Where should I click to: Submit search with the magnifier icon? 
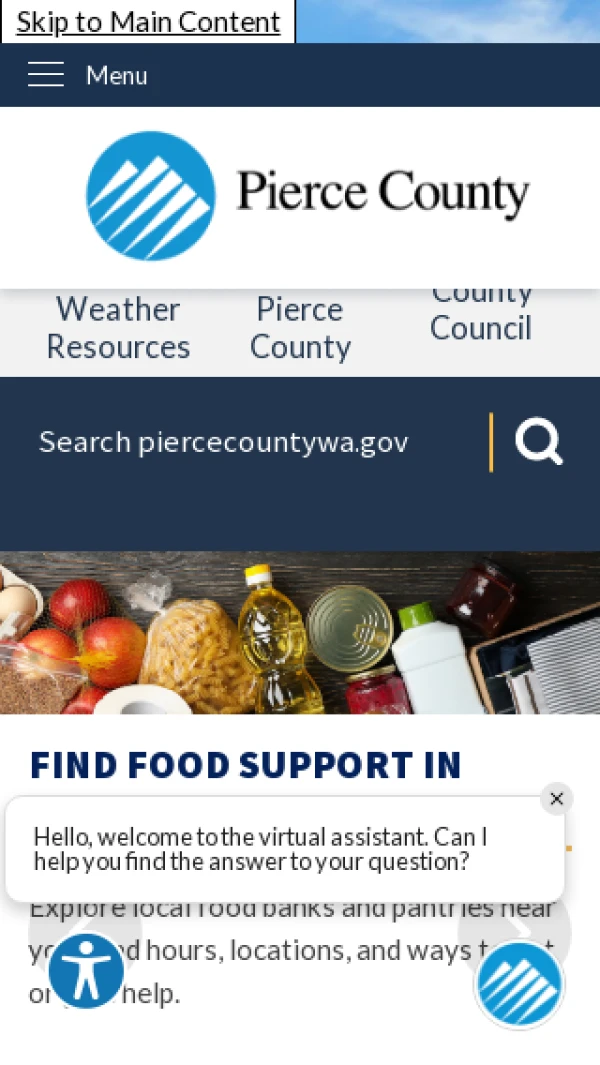point(539,442)
